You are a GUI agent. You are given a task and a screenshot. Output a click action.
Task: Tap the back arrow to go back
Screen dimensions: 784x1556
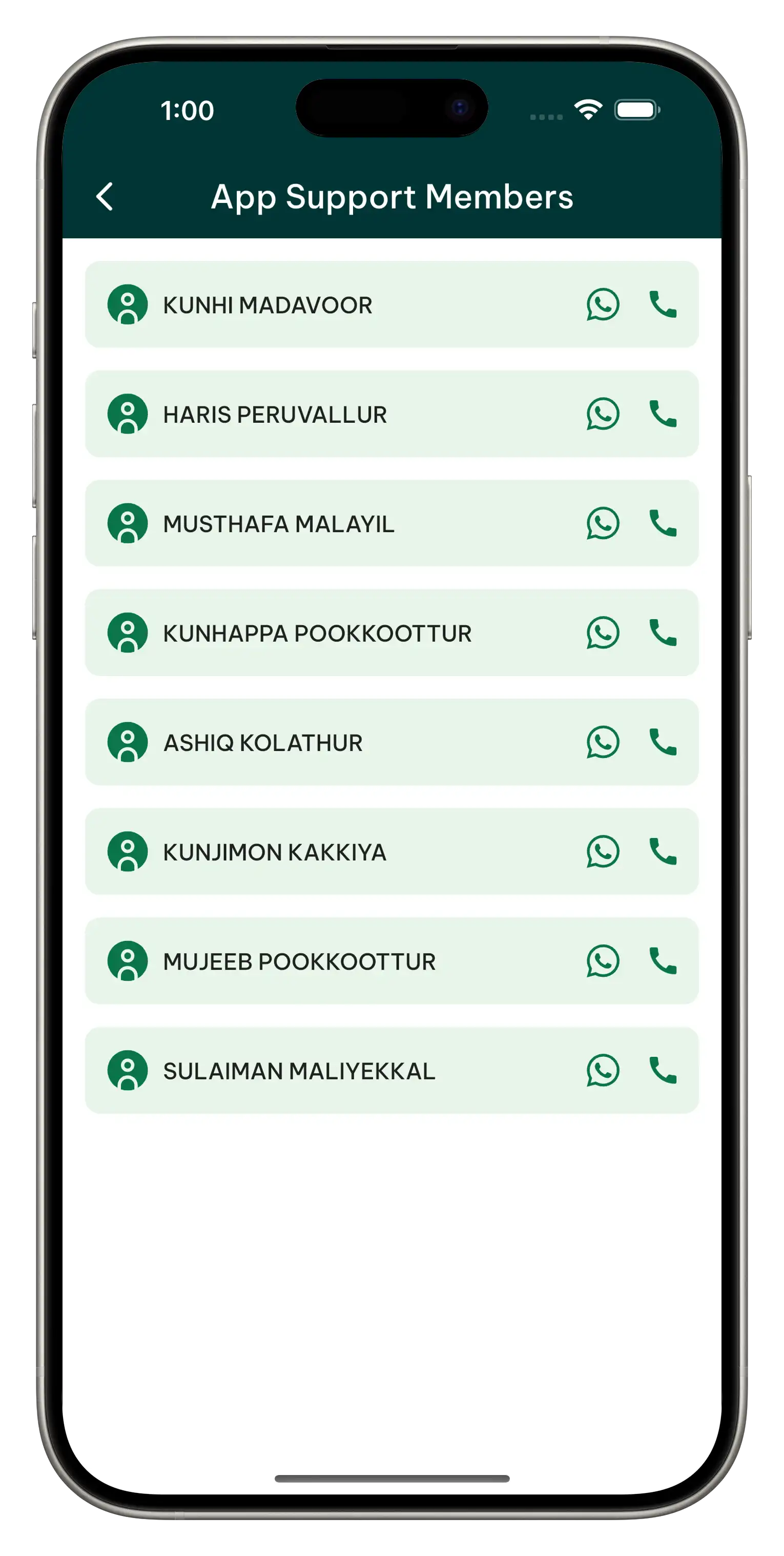tap(105, 197)
